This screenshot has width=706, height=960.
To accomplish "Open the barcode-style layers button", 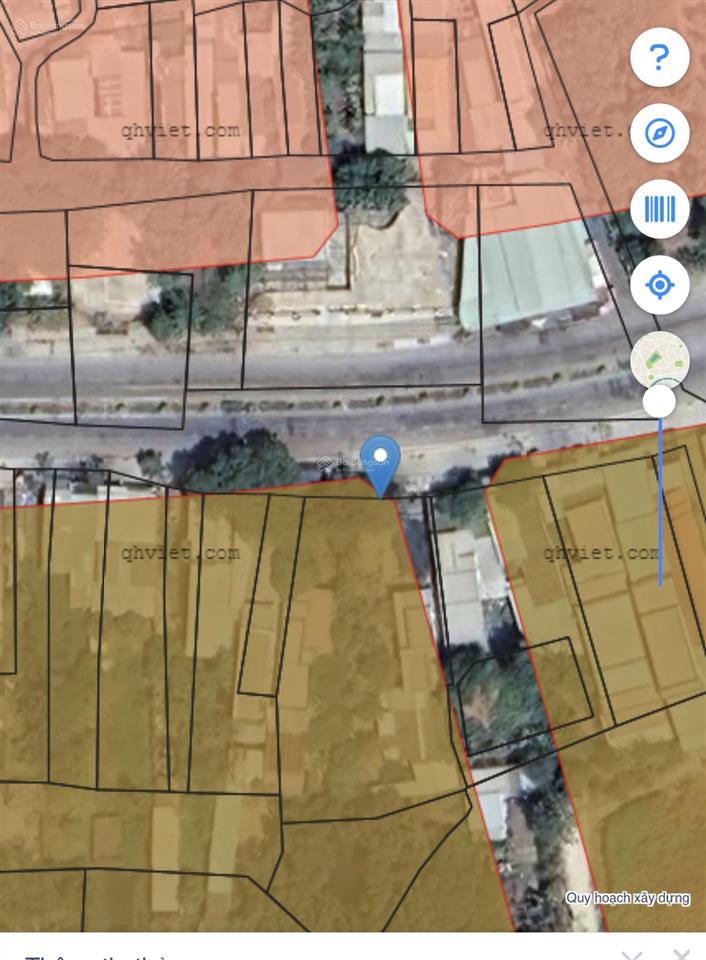I will (x=659, y=209).
